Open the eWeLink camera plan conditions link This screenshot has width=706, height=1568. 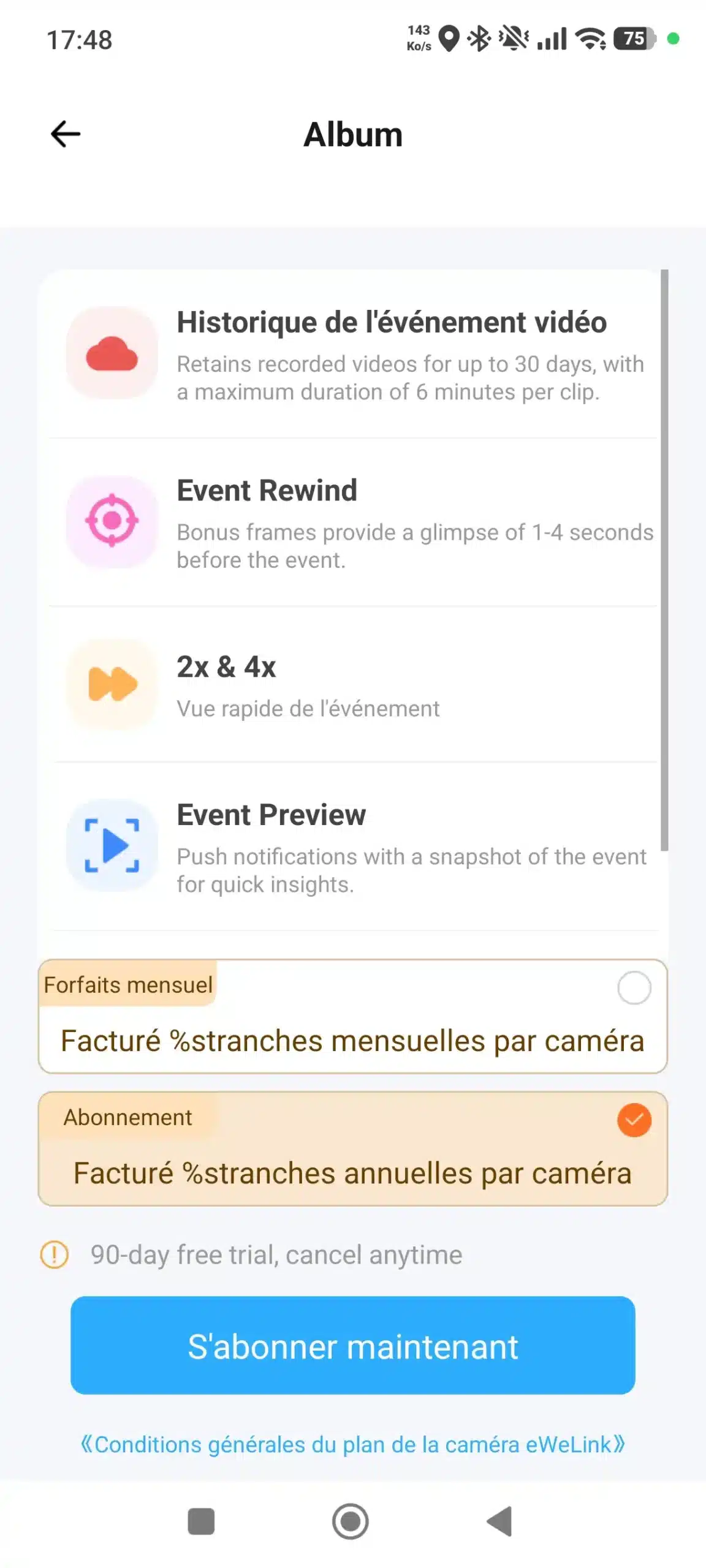coord(352,1444)
